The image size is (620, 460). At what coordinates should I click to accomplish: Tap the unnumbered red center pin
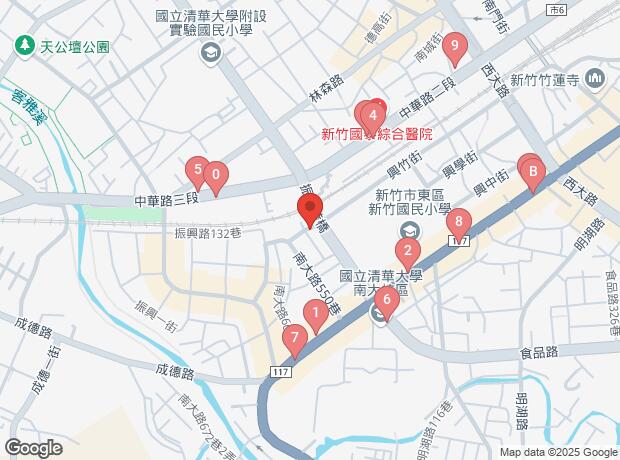click(310, 210)
